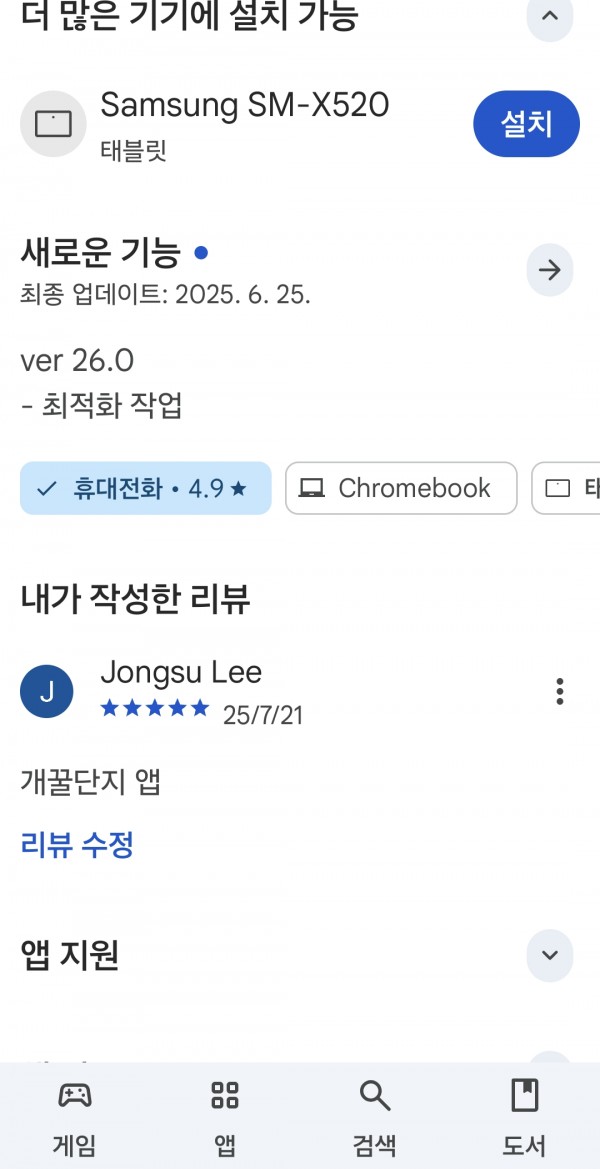Image resolution: width=600 pixels, height=1169 pixels.
Task: Go to the 검색 tab
Action: point(374,1118)
